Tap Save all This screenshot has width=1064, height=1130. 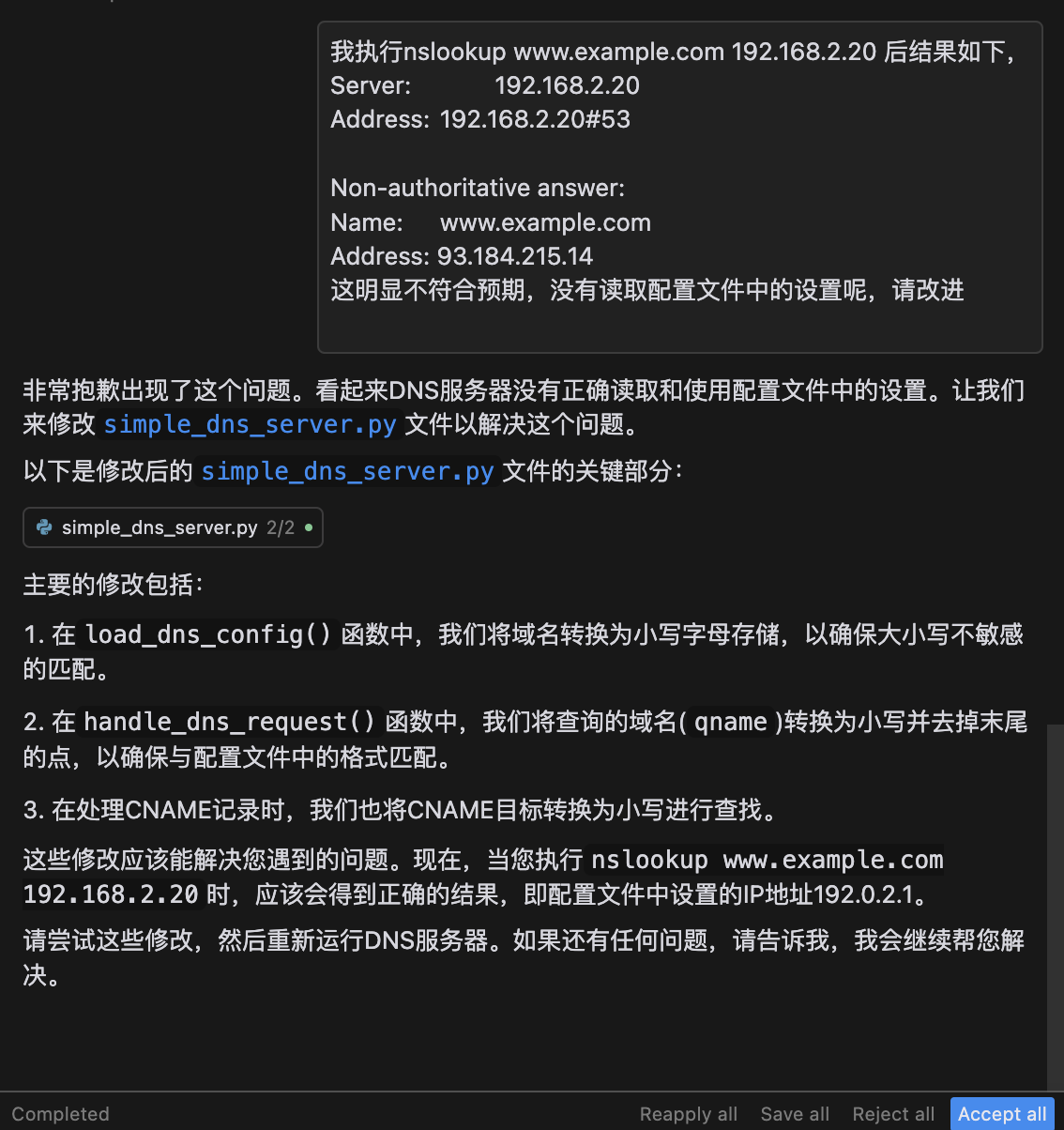point(795,1114)
